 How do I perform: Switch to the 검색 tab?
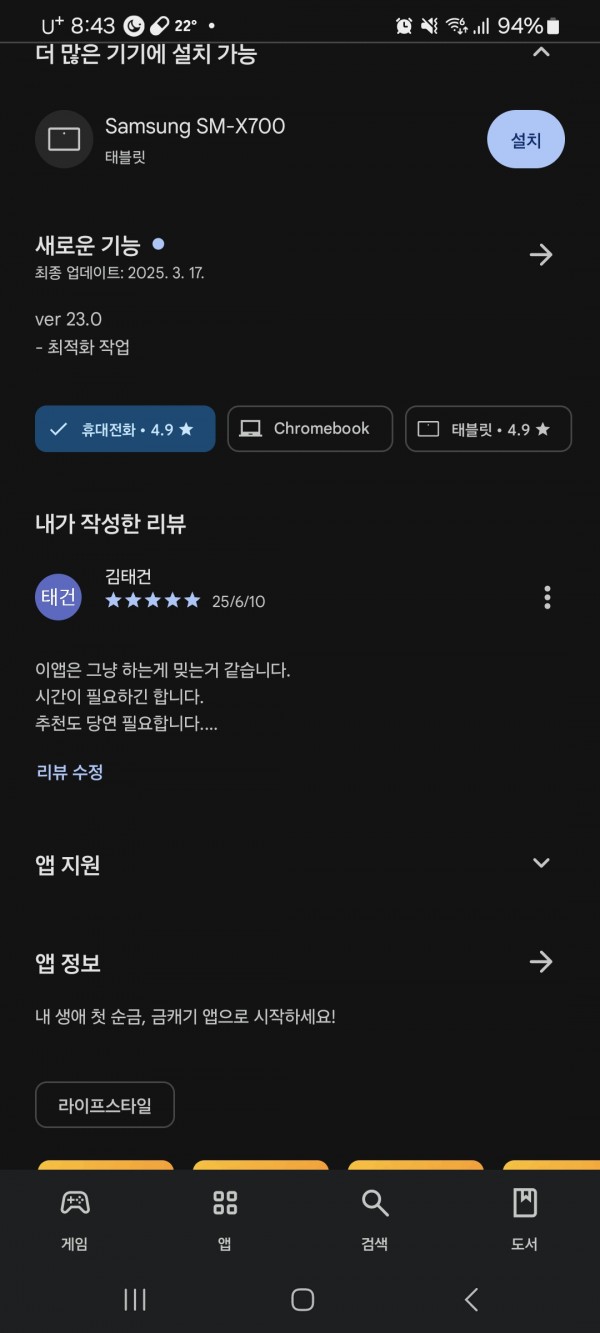click(x=375, y=1220)
